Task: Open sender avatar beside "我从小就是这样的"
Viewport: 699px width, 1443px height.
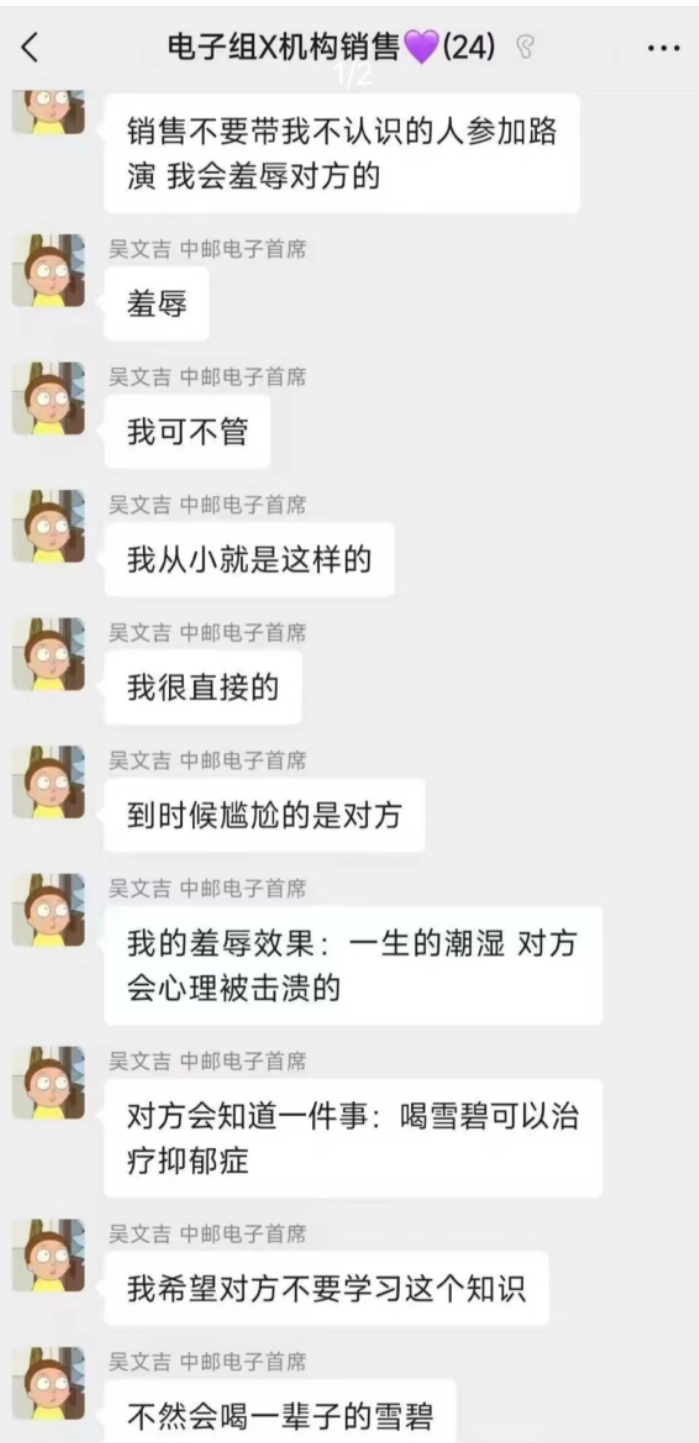Action: [48, 526]
